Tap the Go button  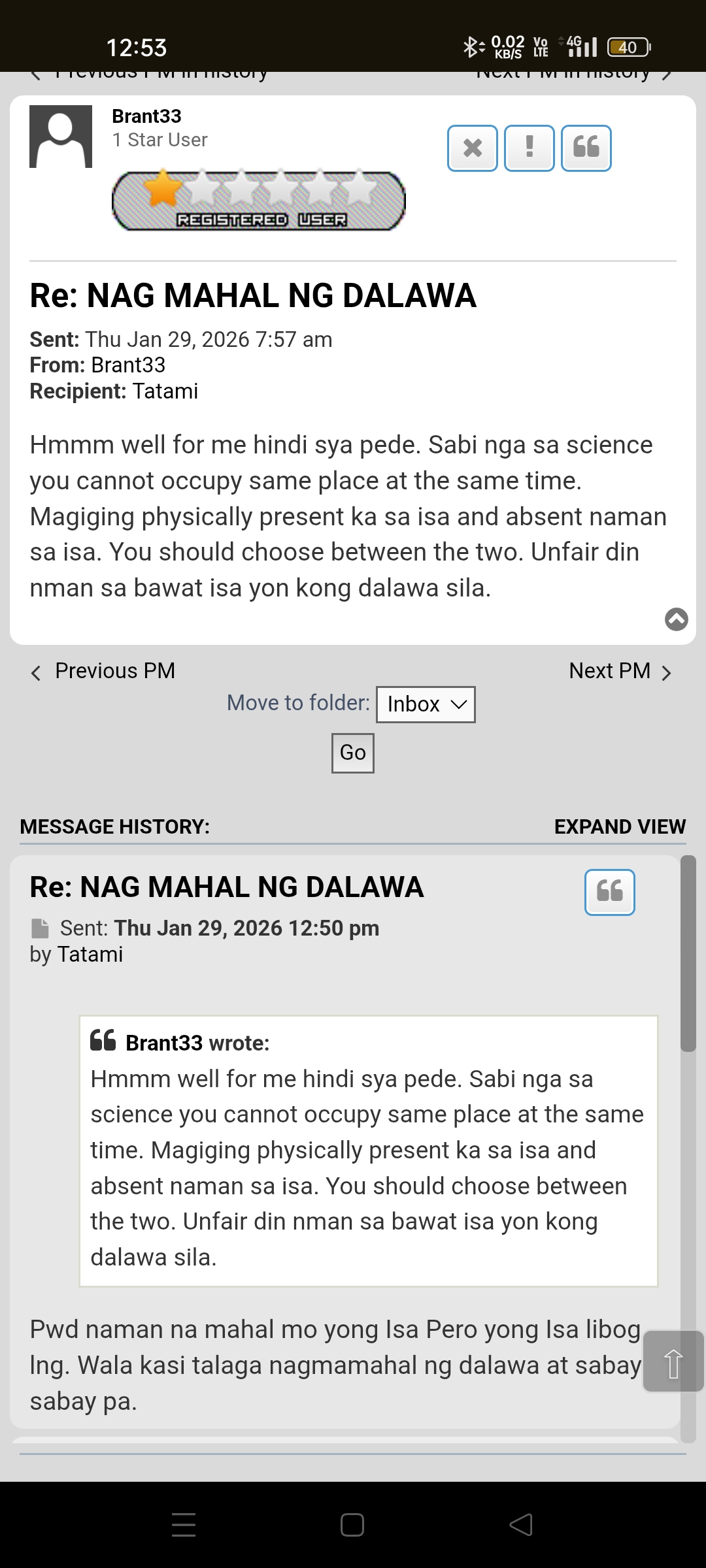[352, 753]
